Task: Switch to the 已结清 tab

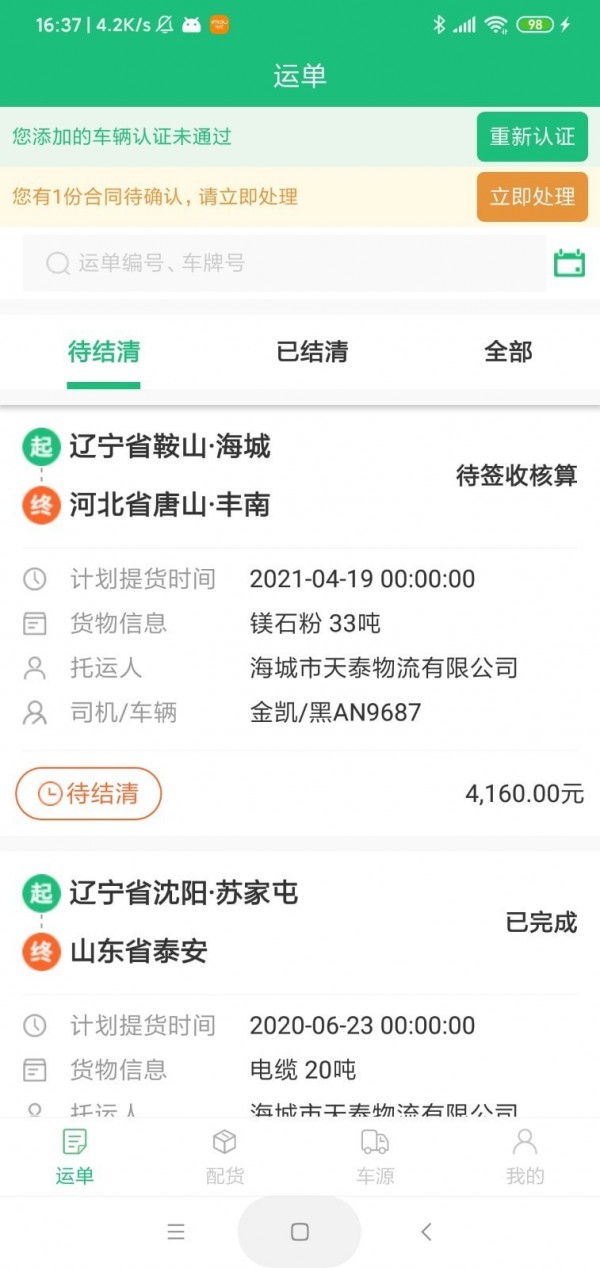Action: coord(312,352)
